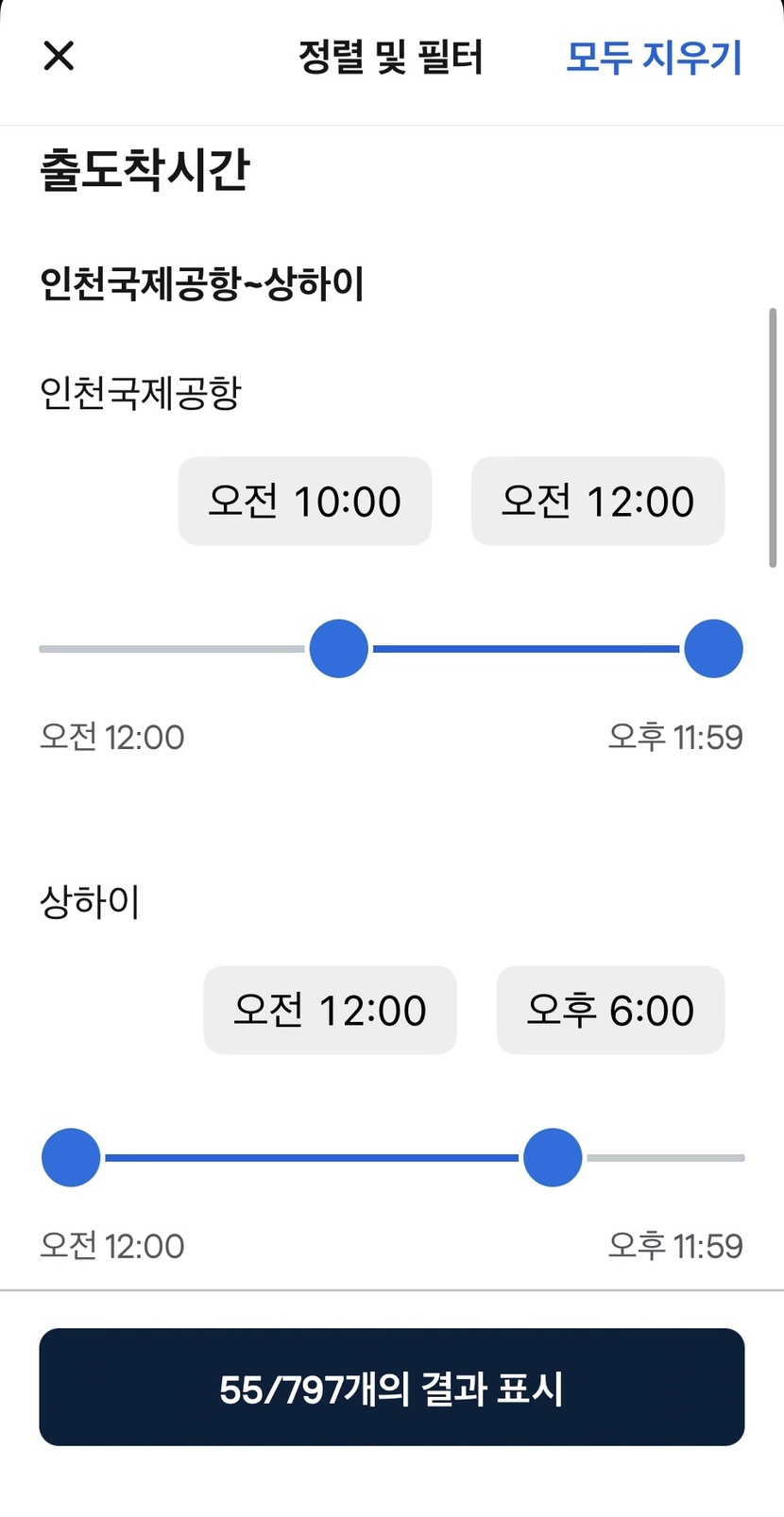Select the Shanghai slider's right handle
Image resolution: width=784 pixels, height=1517 pixels.
click(x=553, y=1157)
